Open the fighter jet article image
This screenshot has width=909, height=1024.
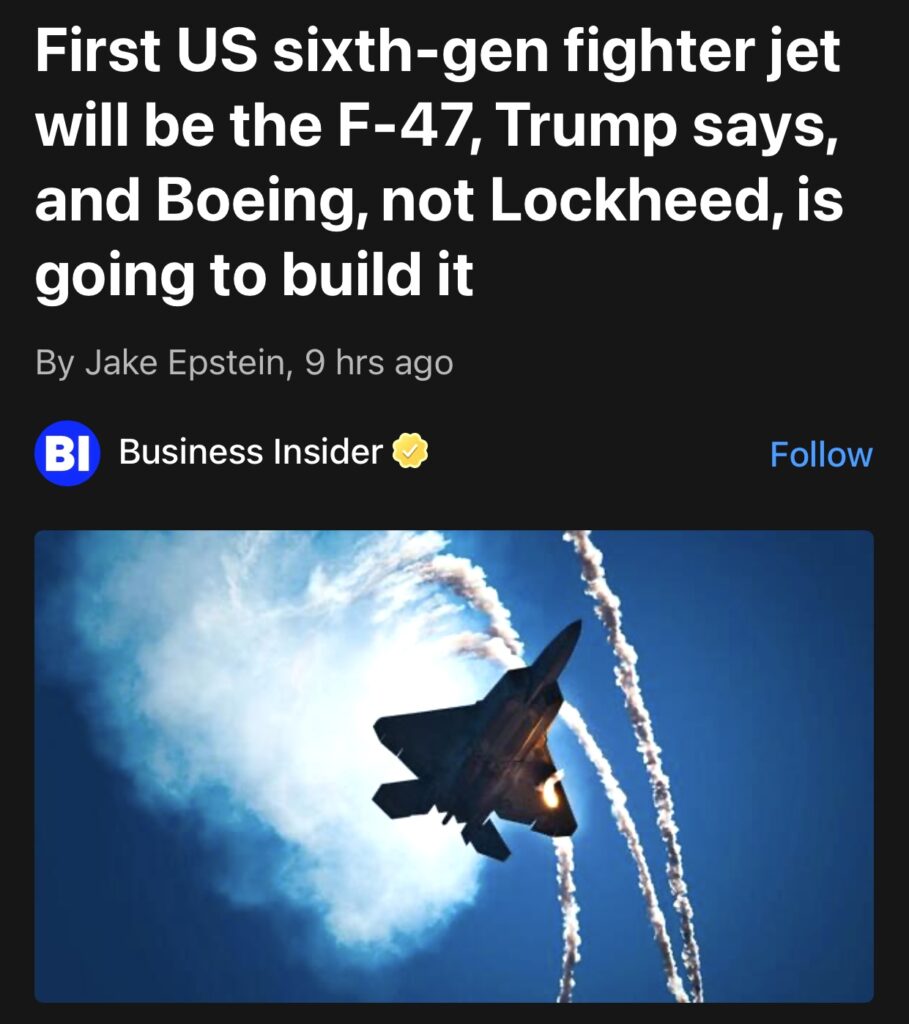[454, 765]
